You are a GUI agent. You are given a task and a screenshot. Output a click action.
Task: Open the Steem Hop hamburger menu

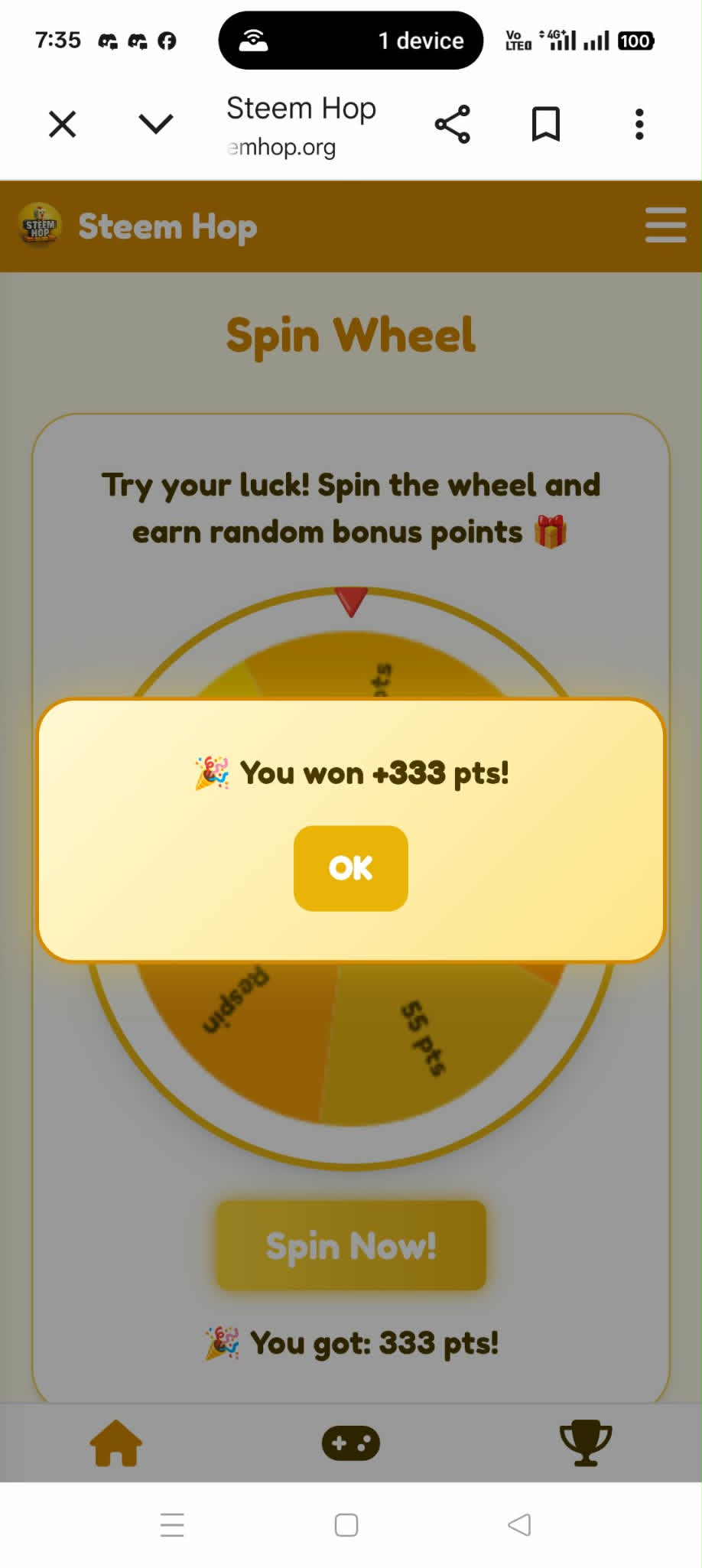pyautogui.click(x=665, y=225)
